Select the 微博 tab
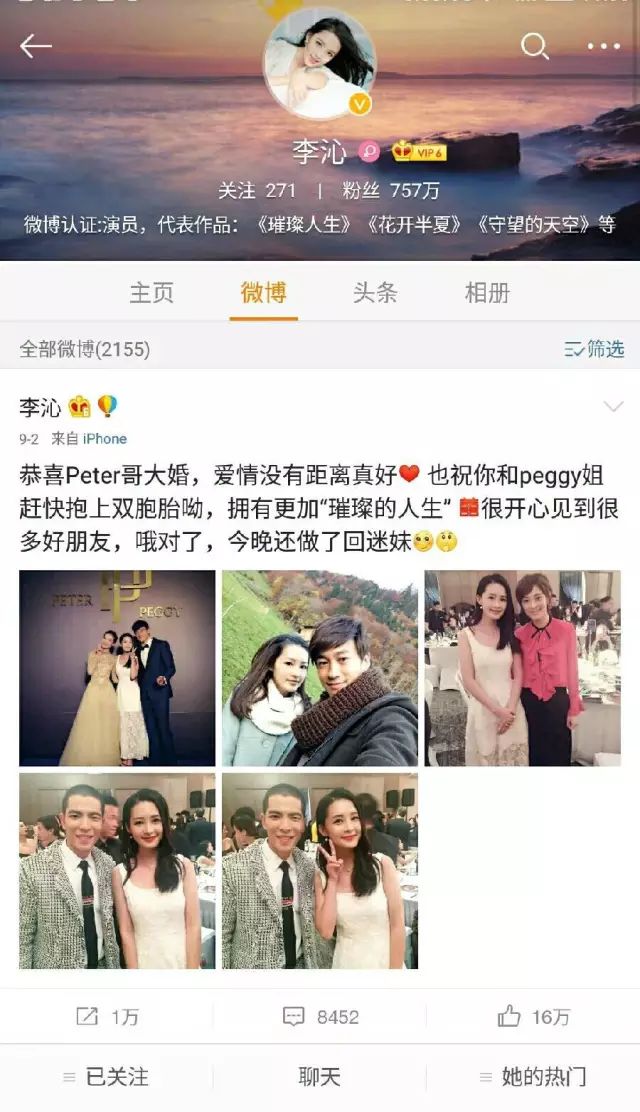 [263, 292]
